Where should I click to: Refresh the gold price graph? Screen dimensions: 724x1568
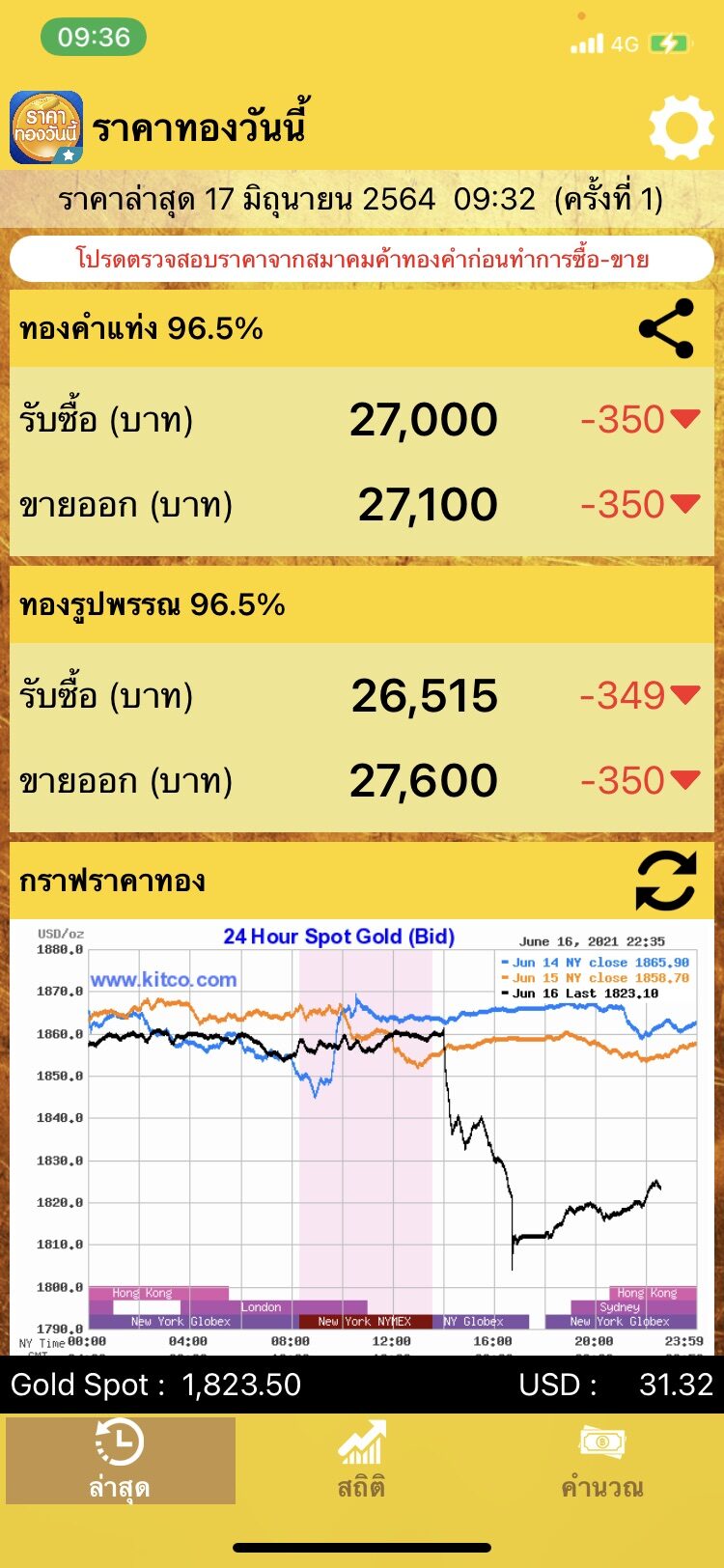point(666,881)
